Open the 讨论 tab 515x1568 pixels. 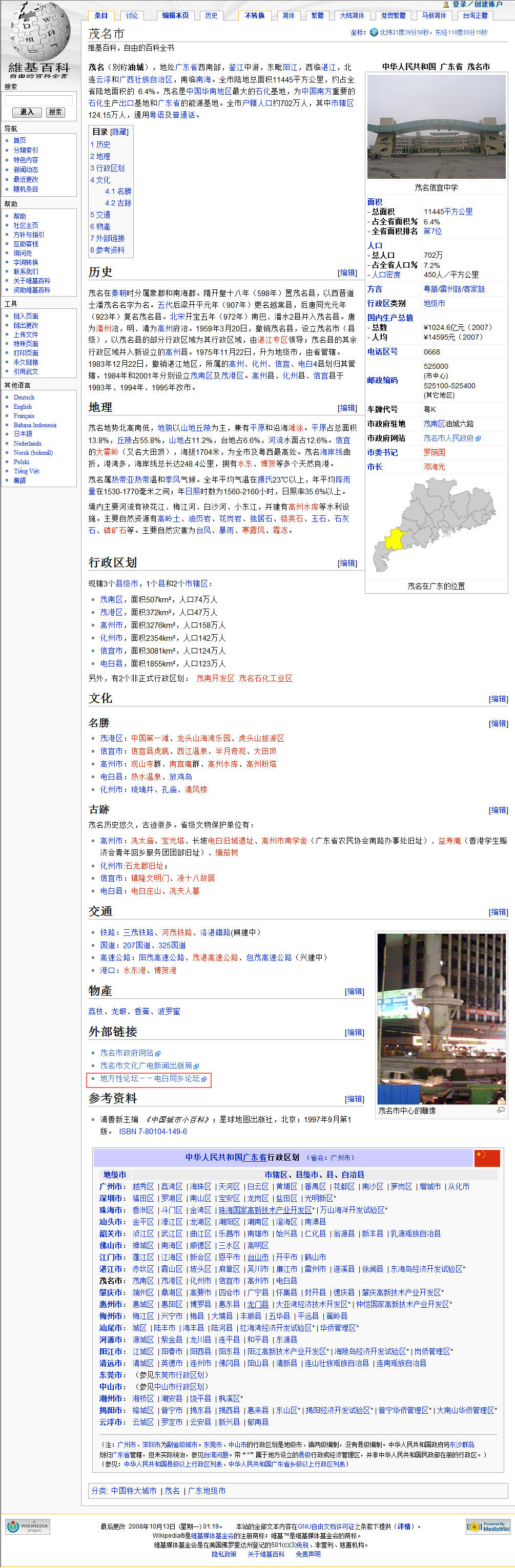(132, 15)
